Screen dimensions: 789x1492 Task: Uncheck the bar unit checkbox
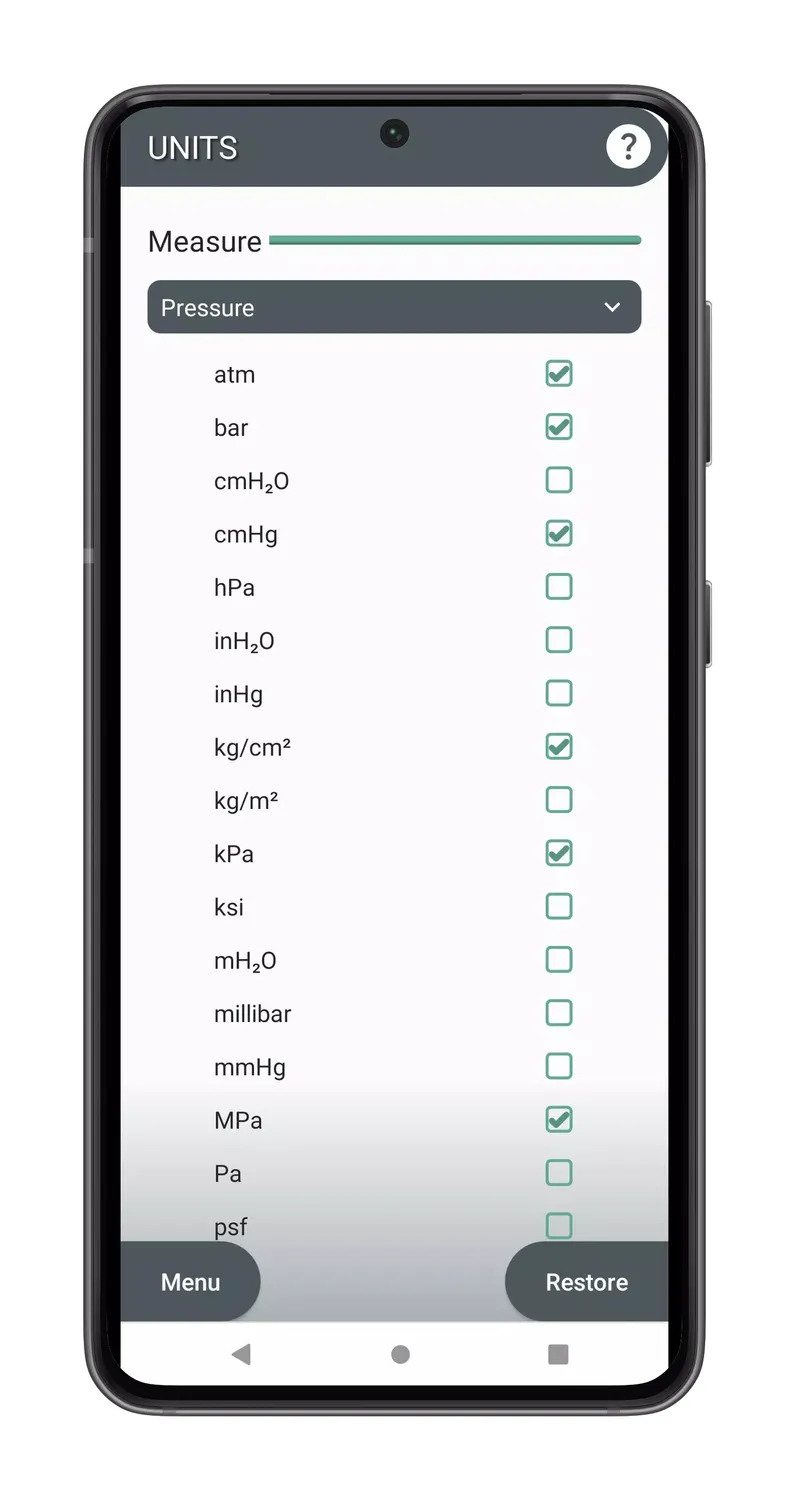click(x=559, y=427)
